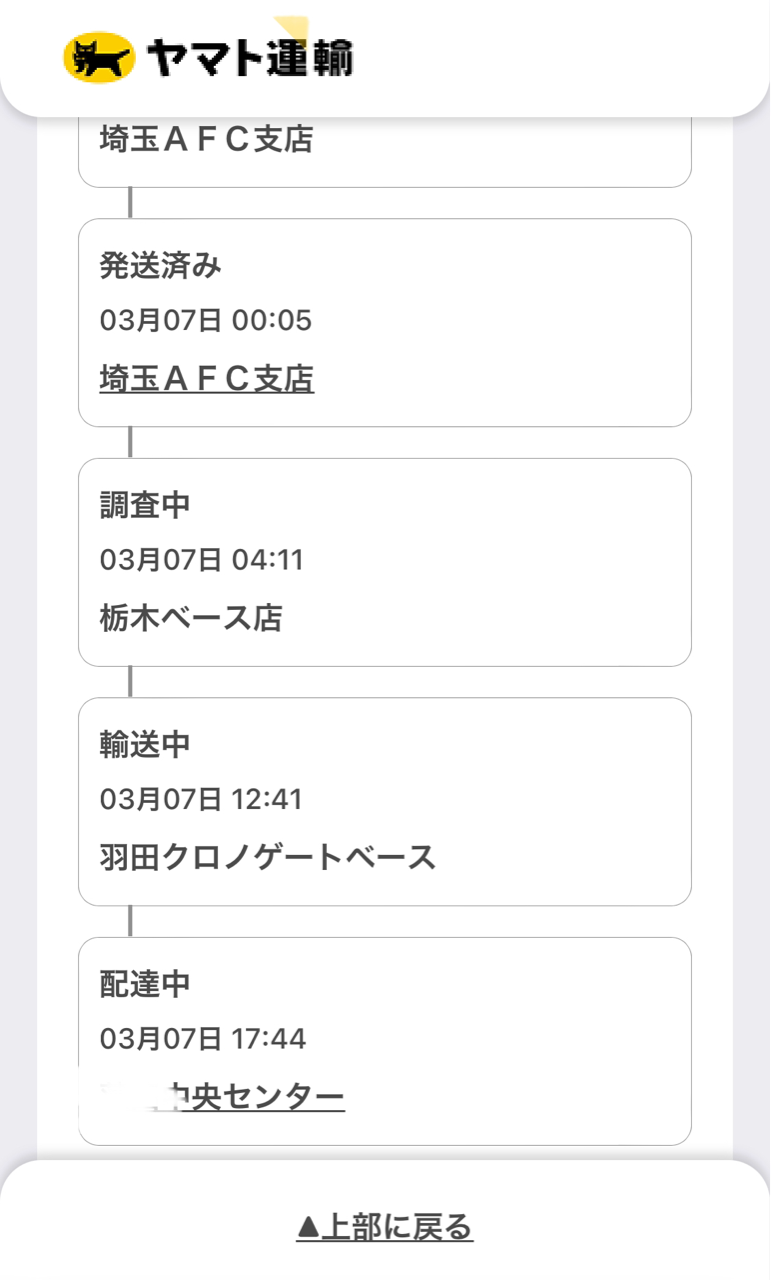Open the ヤマト運輸 home logo
This screenshot has height=1280, width=771.
[x=208, y=59]
